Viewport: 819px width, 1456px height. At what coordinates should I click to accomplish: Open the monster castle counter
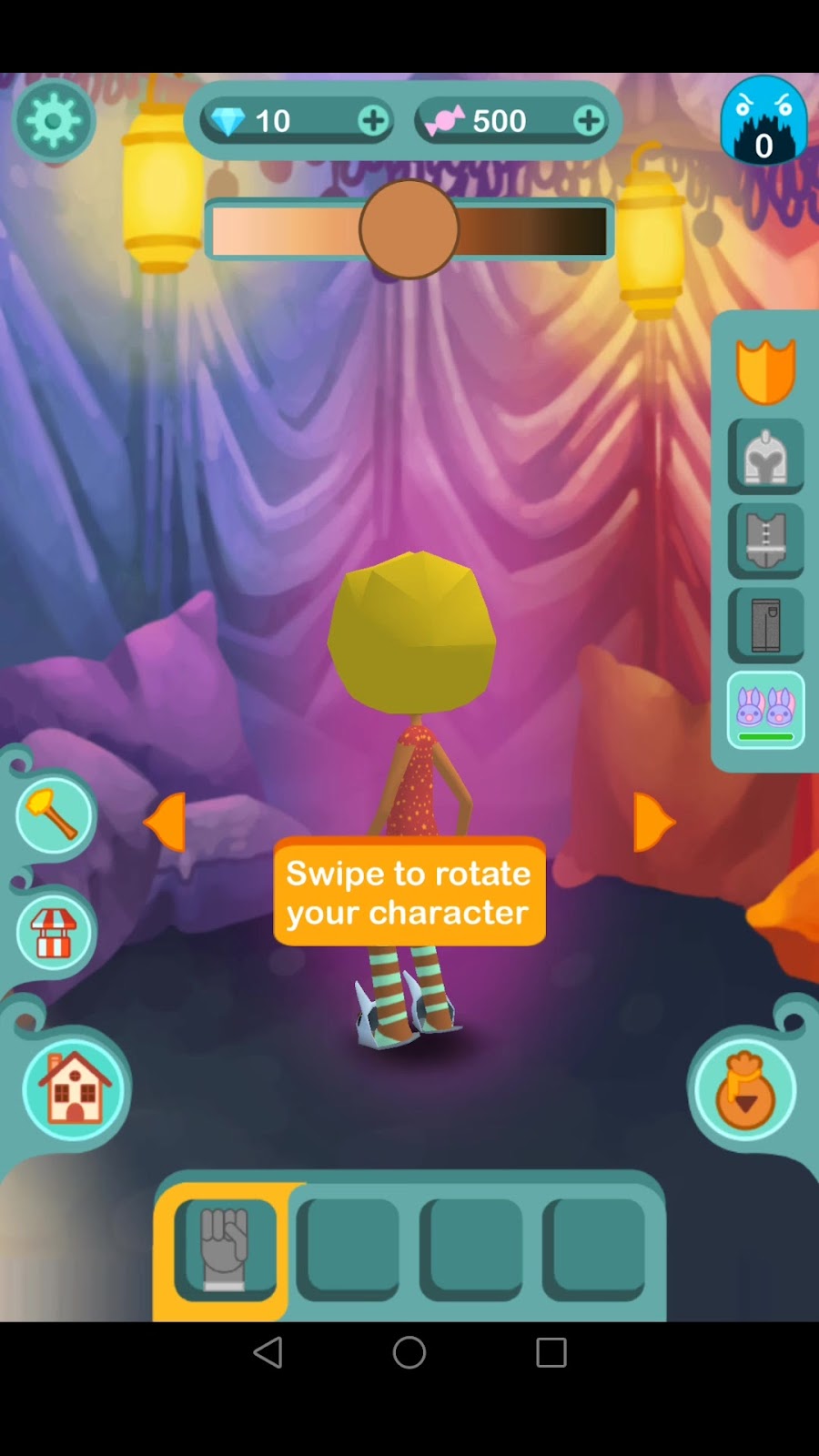pos(763,123)
